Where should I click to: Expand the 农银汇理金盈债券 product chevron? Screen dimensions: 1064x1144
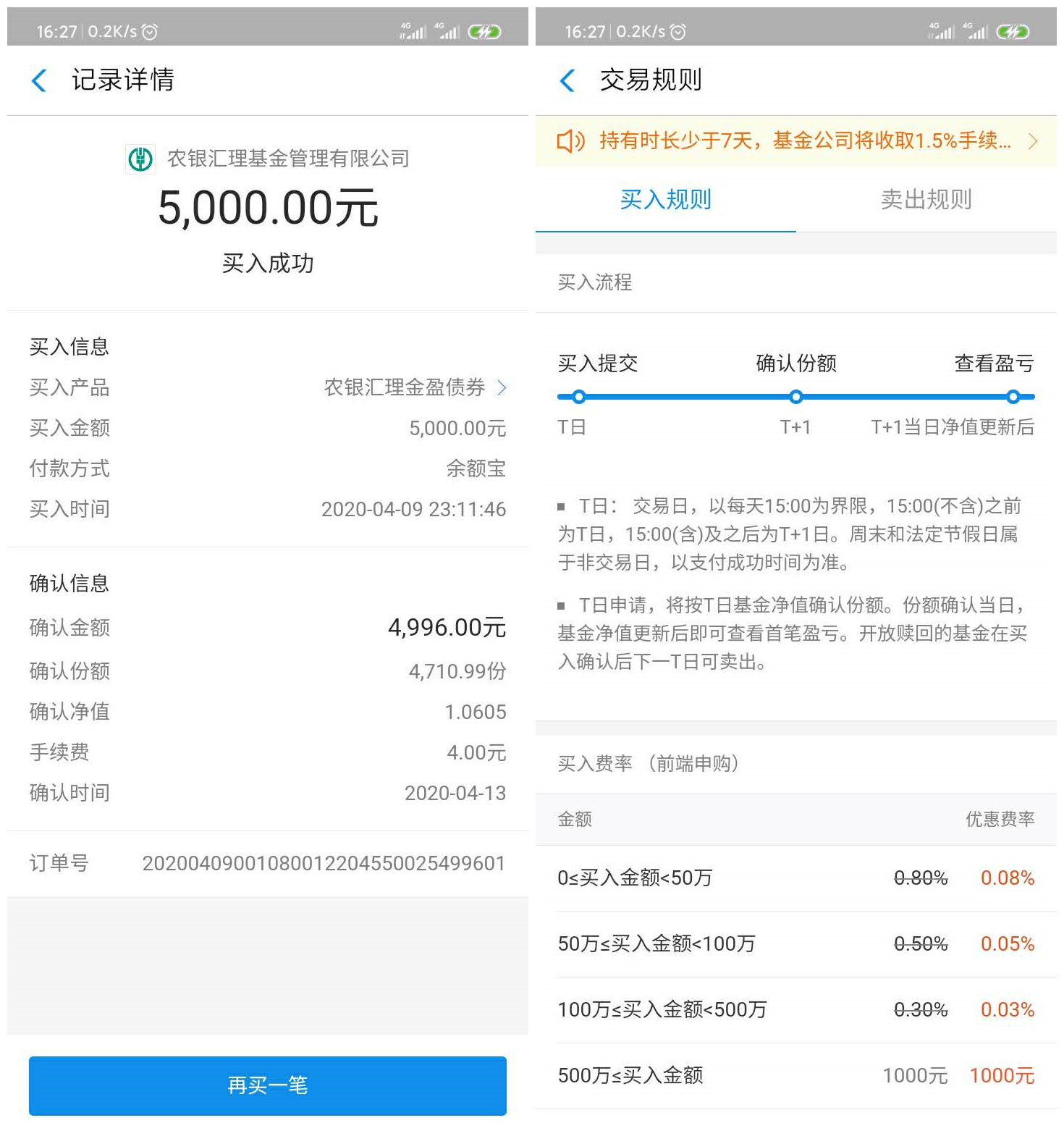[x=502, y=388]
